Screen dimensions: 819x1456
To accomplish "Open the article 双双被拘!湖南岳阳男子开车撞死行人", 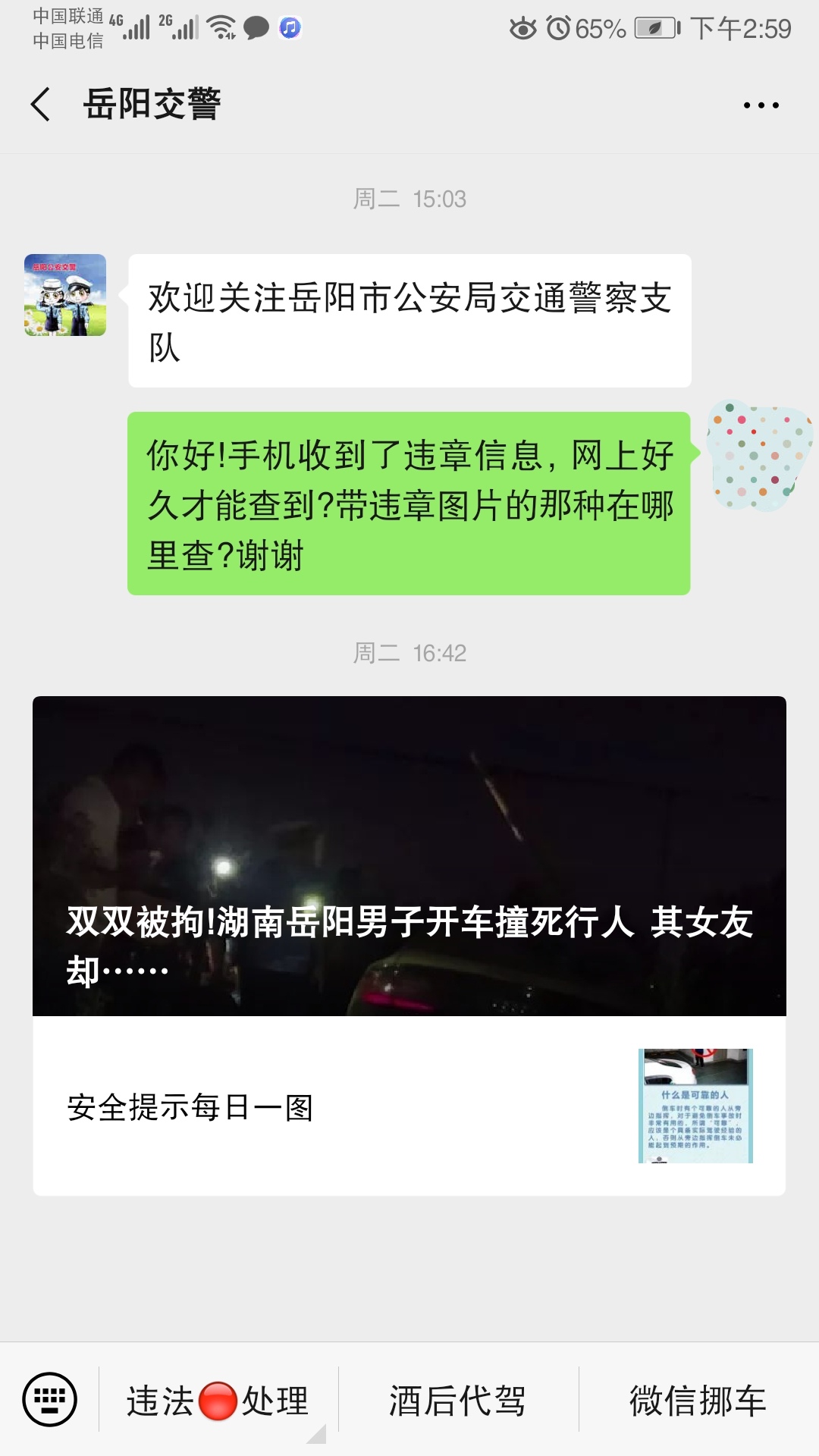I will [409, 856].
